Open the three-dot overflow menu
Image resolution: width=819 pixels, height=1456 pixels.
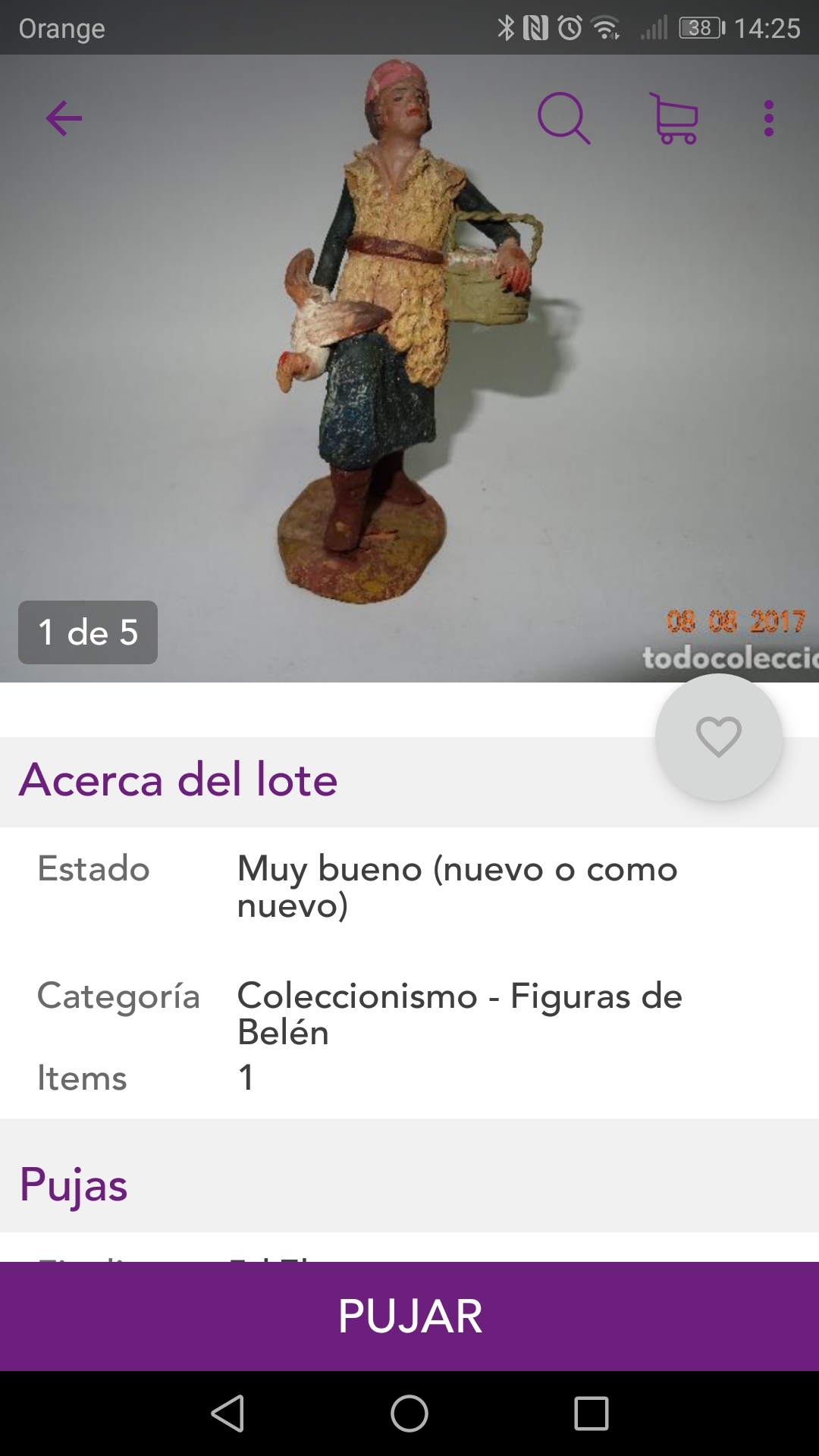(x=769, y=118)
